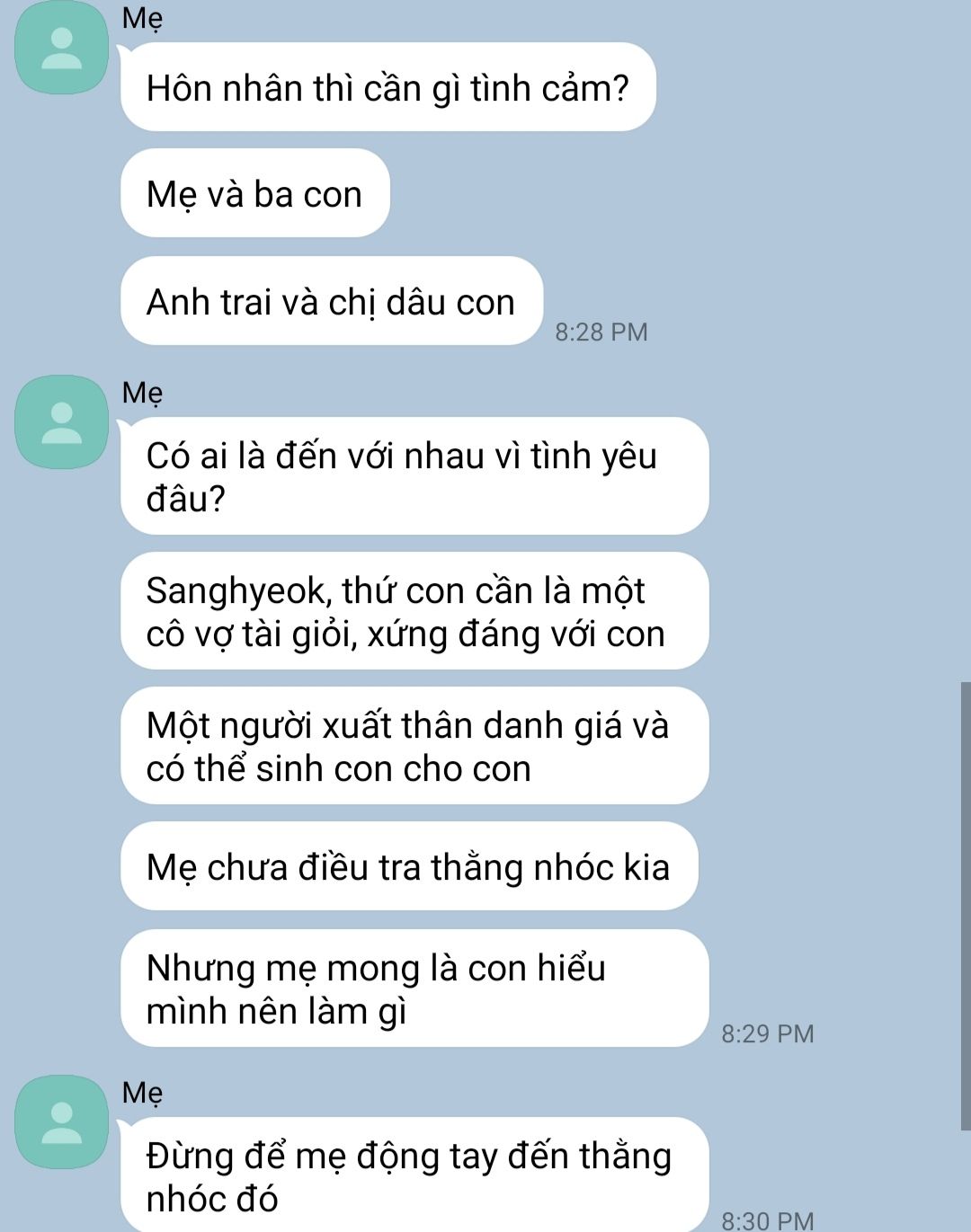This screenshot has height=1232, width=971.
Task: Tap Mẹ's avatar next to "Có ai là đến"
Action: click(x=62, y=422)
